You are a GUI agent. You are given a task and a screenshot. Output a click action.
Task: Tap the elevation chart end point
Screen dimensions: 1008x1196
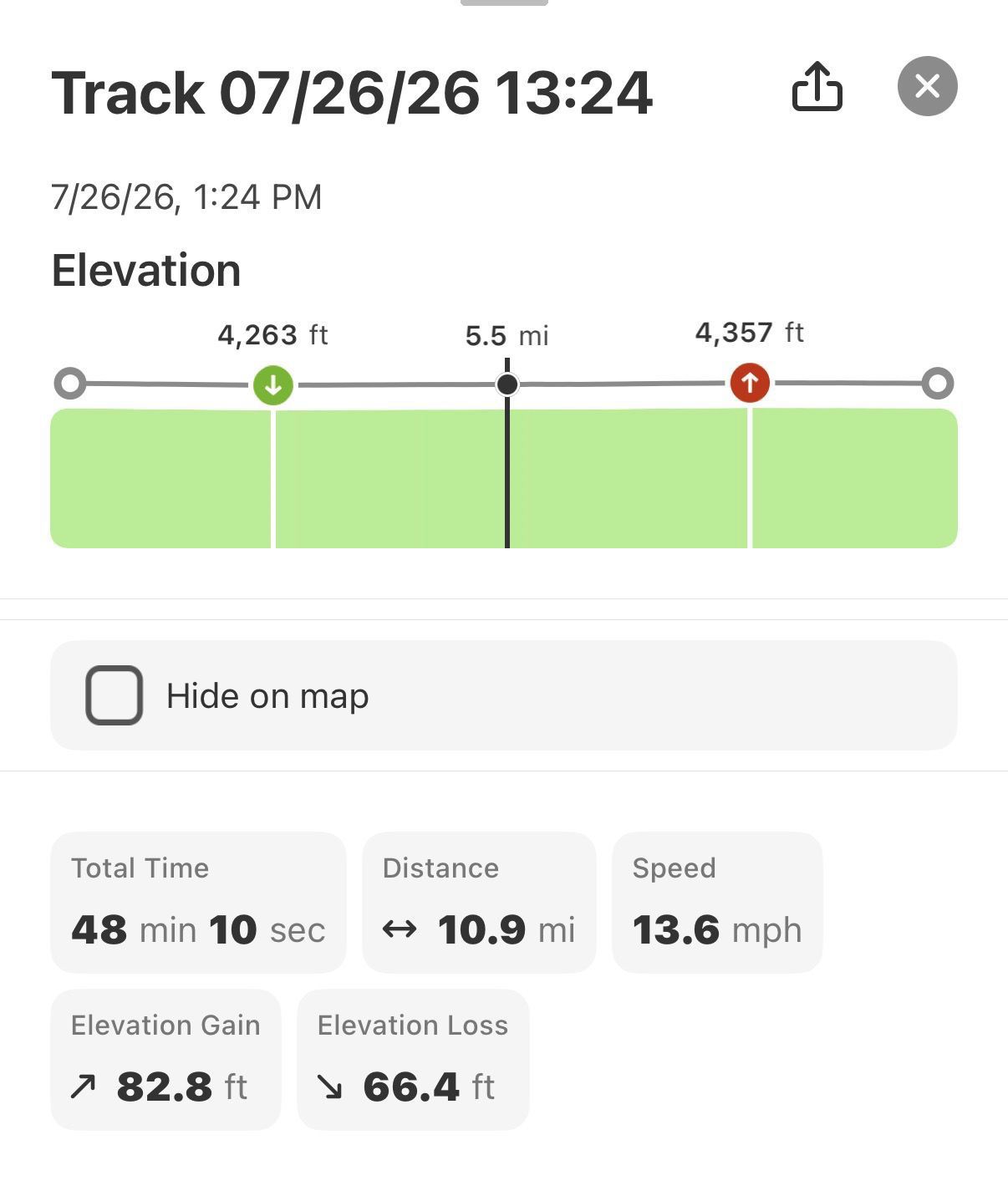(x=938, y=383)
